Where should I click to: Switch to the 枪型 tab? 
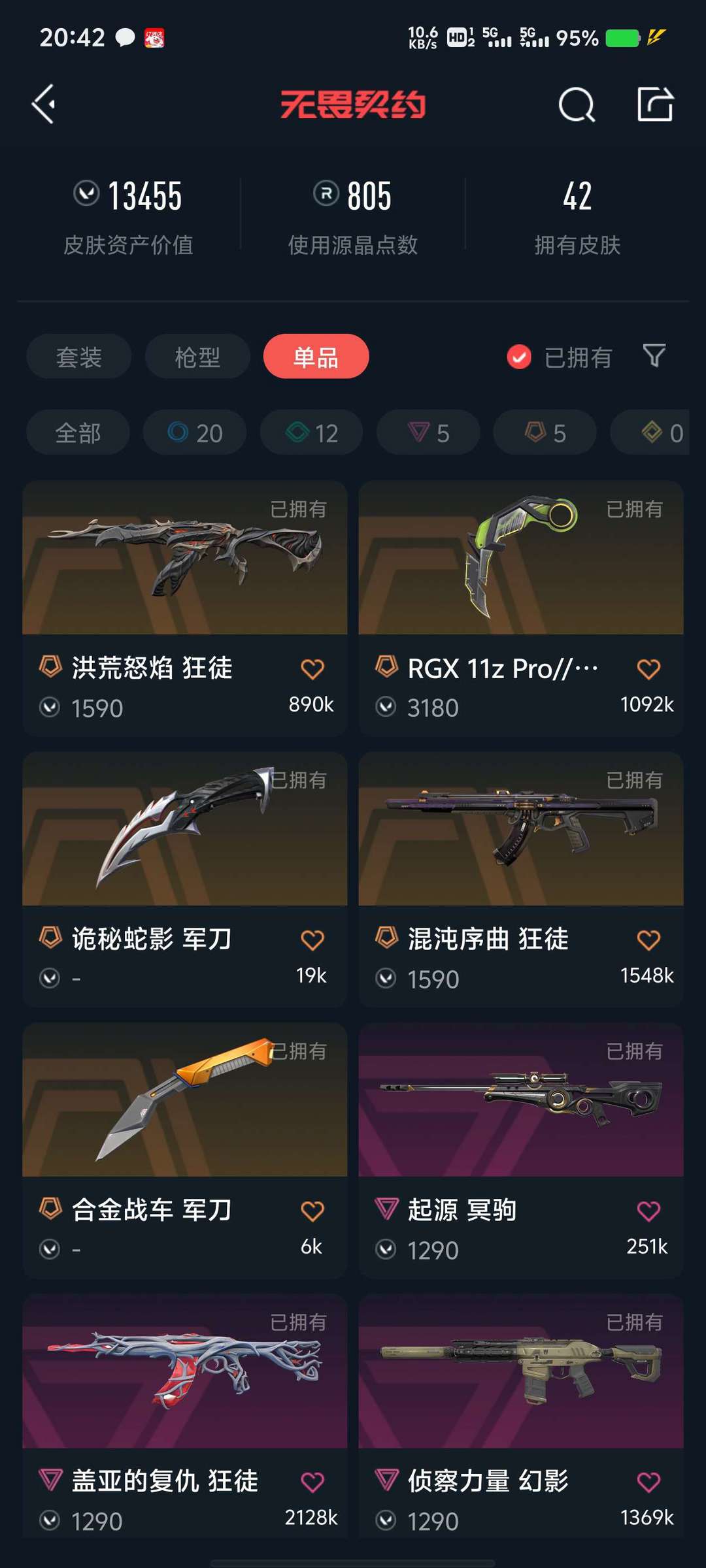pyautogui.click(x=197, y=357)
